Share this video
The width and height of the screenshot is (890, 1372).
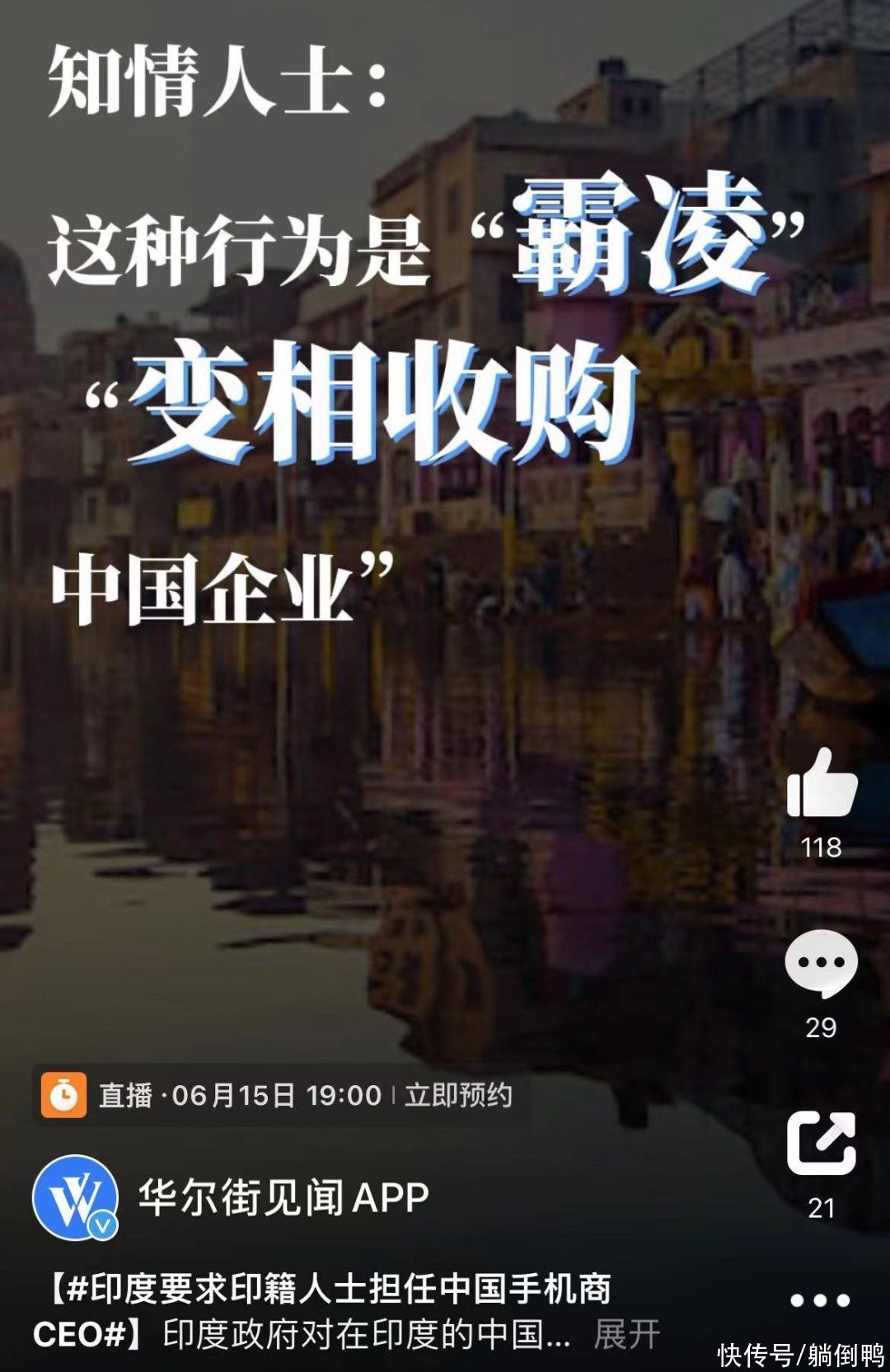821,1143
